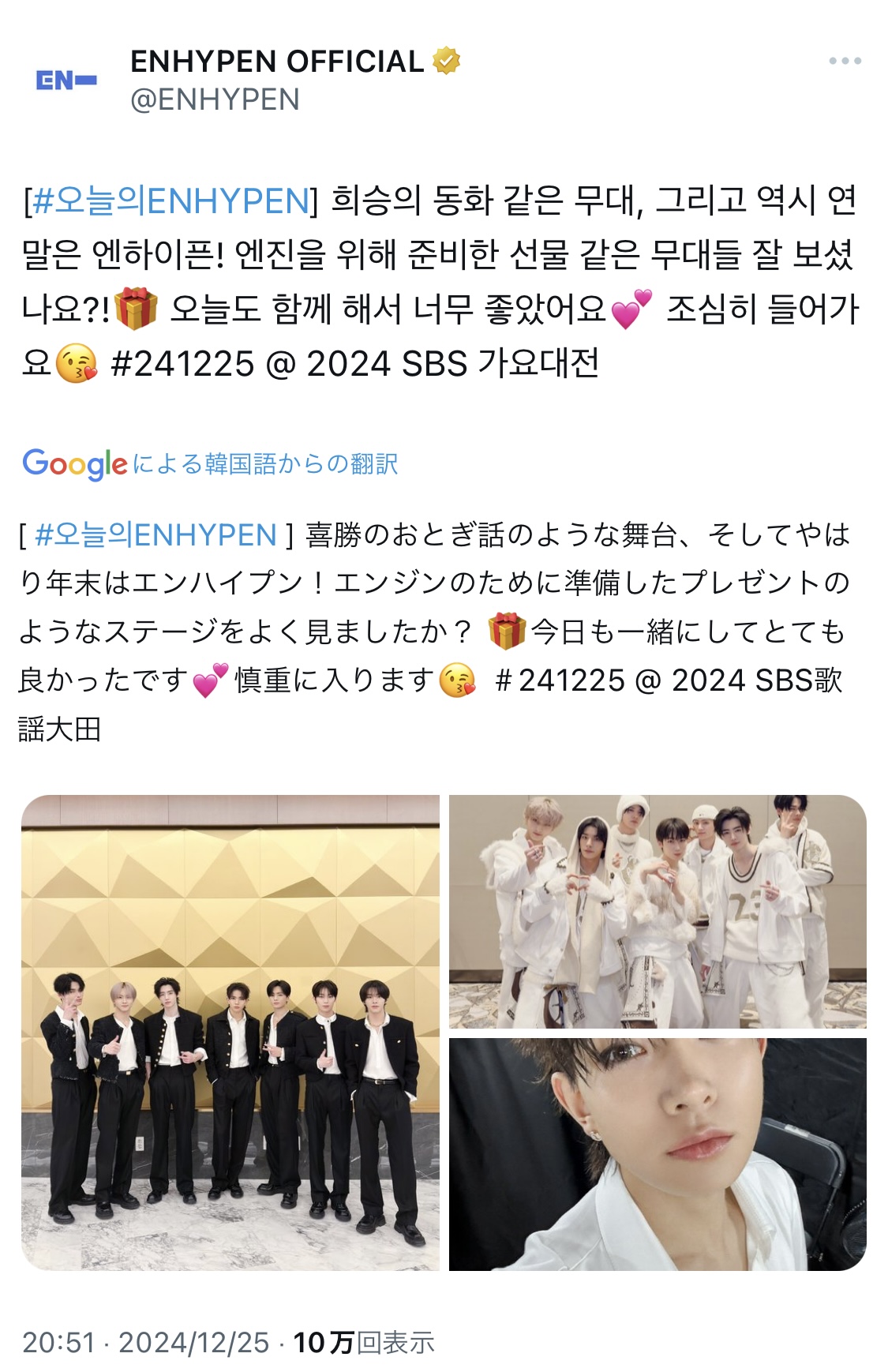The image size is (888, 1372).
Task: View the group photo in black suits
Action: click(230, 1033)
